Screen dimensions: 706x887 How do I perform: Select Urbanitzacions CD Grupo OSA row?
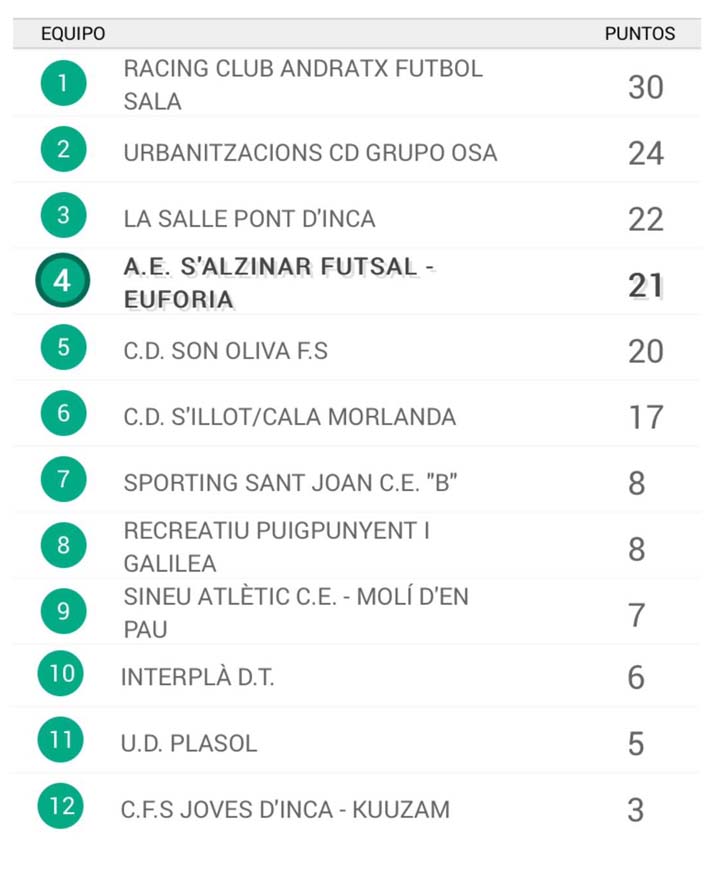point(356,150)
